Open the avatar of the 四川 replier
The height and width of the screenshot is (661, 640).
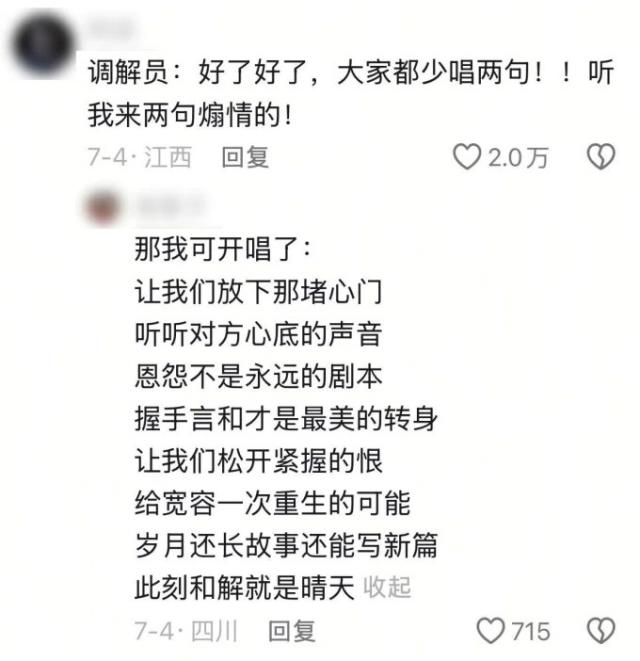click(106, 207)
